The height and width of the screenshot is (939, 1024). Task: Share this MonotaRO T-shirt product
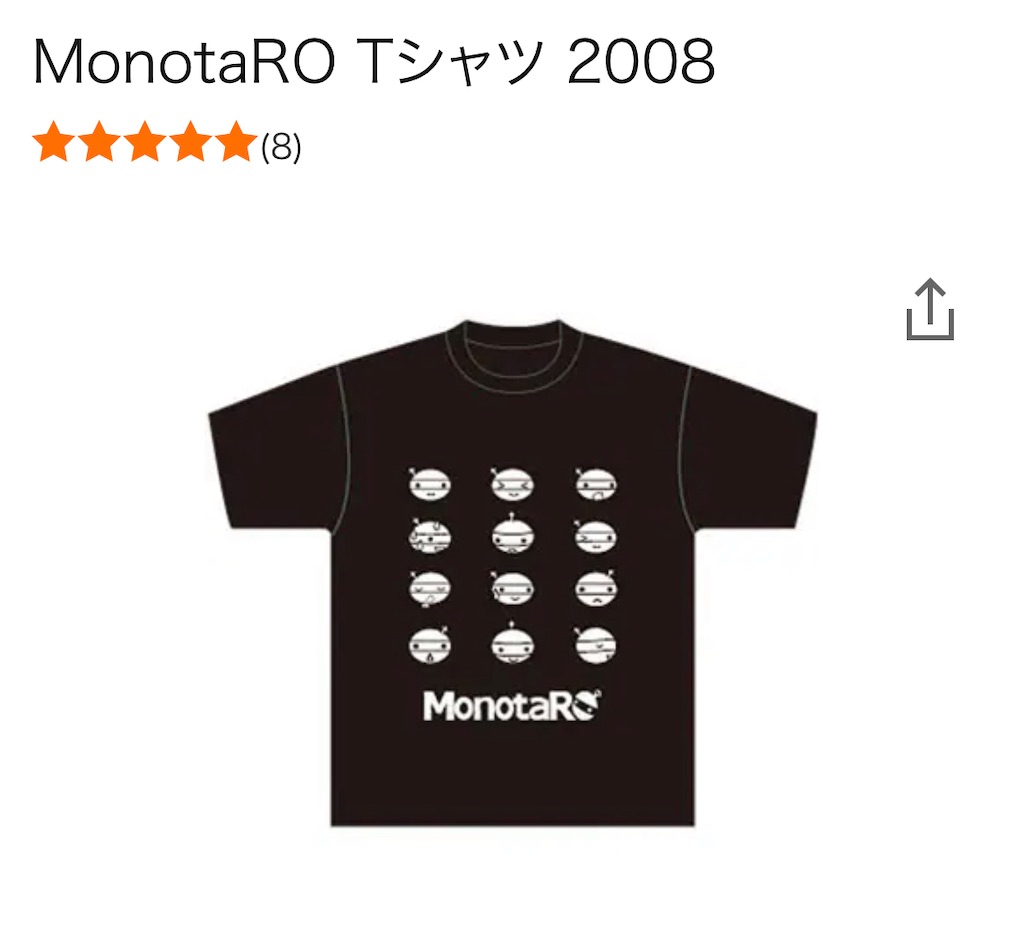pyautogui.click(x=930, y=310)
